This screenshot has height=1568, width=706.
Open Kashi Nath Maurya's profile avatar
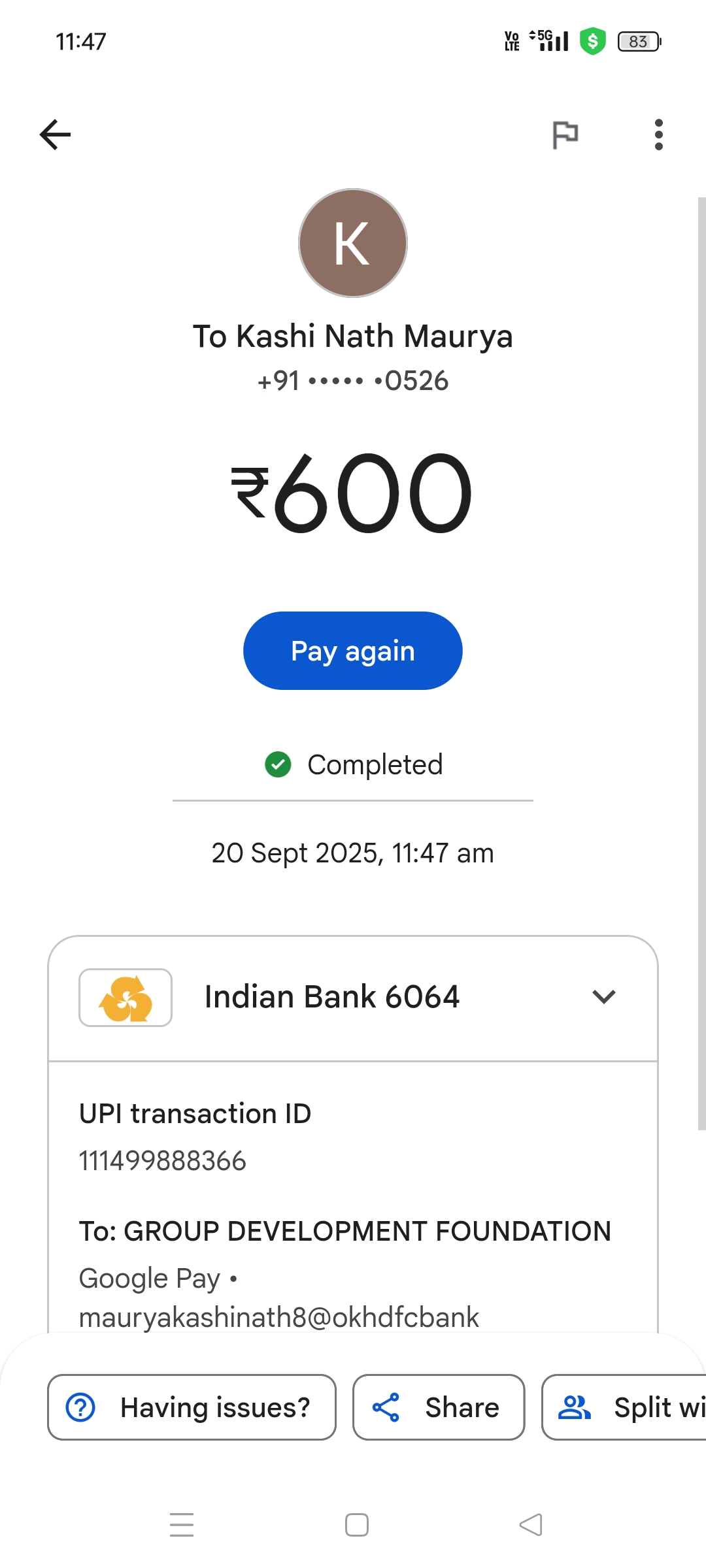[353, 243]
